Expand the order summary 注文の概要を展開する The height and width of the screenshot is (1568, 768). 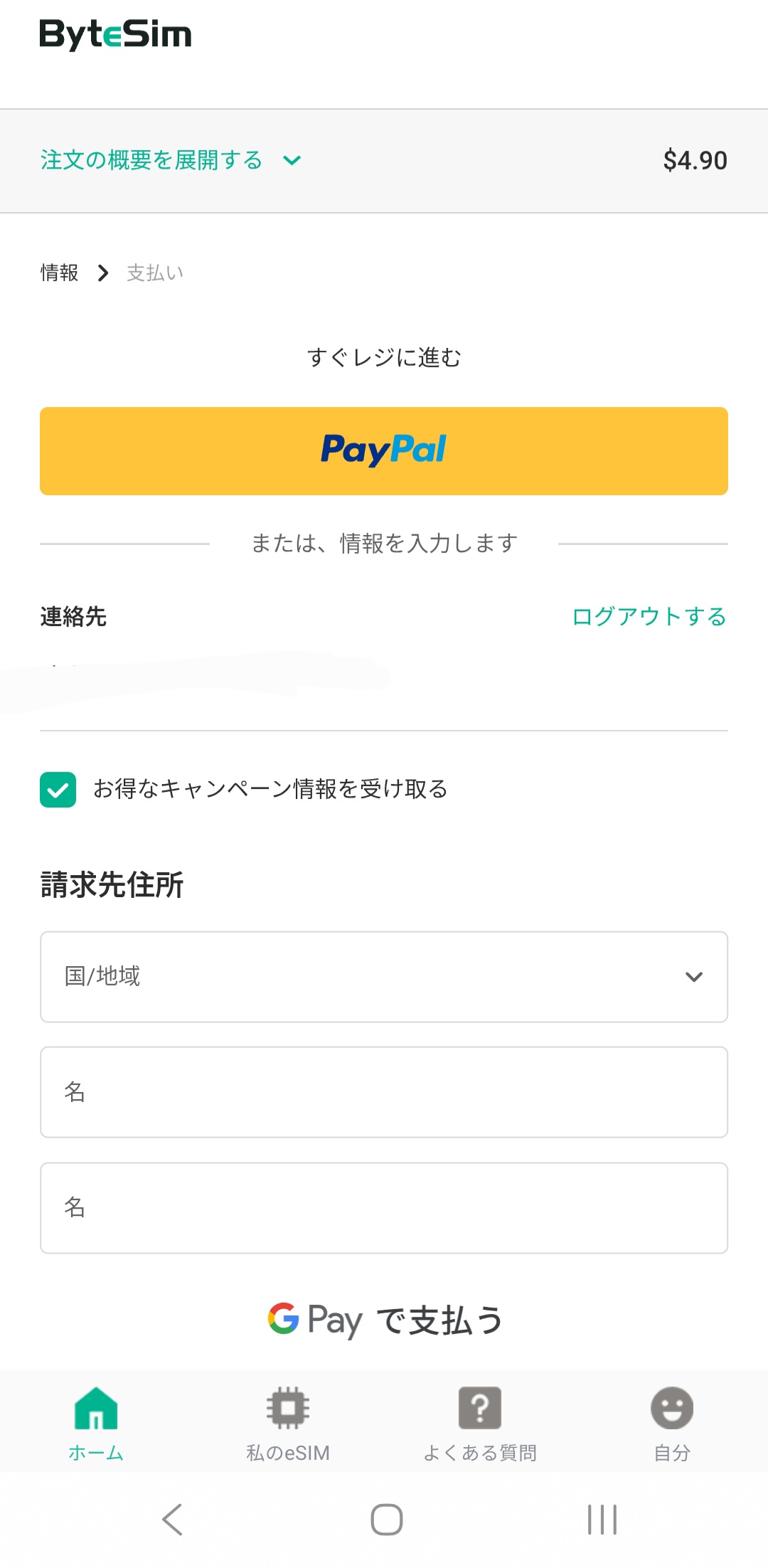pyautogui.click(x=151, y=161)
